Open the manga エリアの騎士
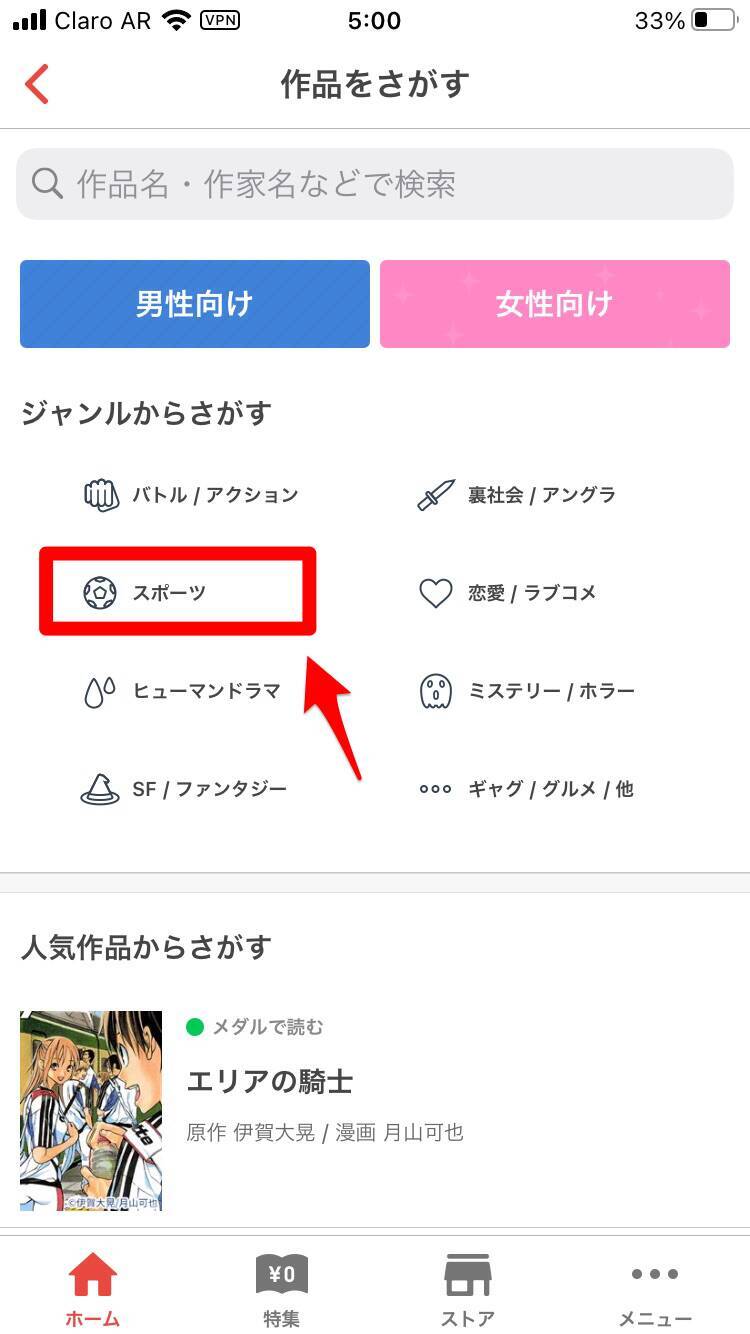The height and width of the screenshot is (1334, 750). pos(270,1081)
